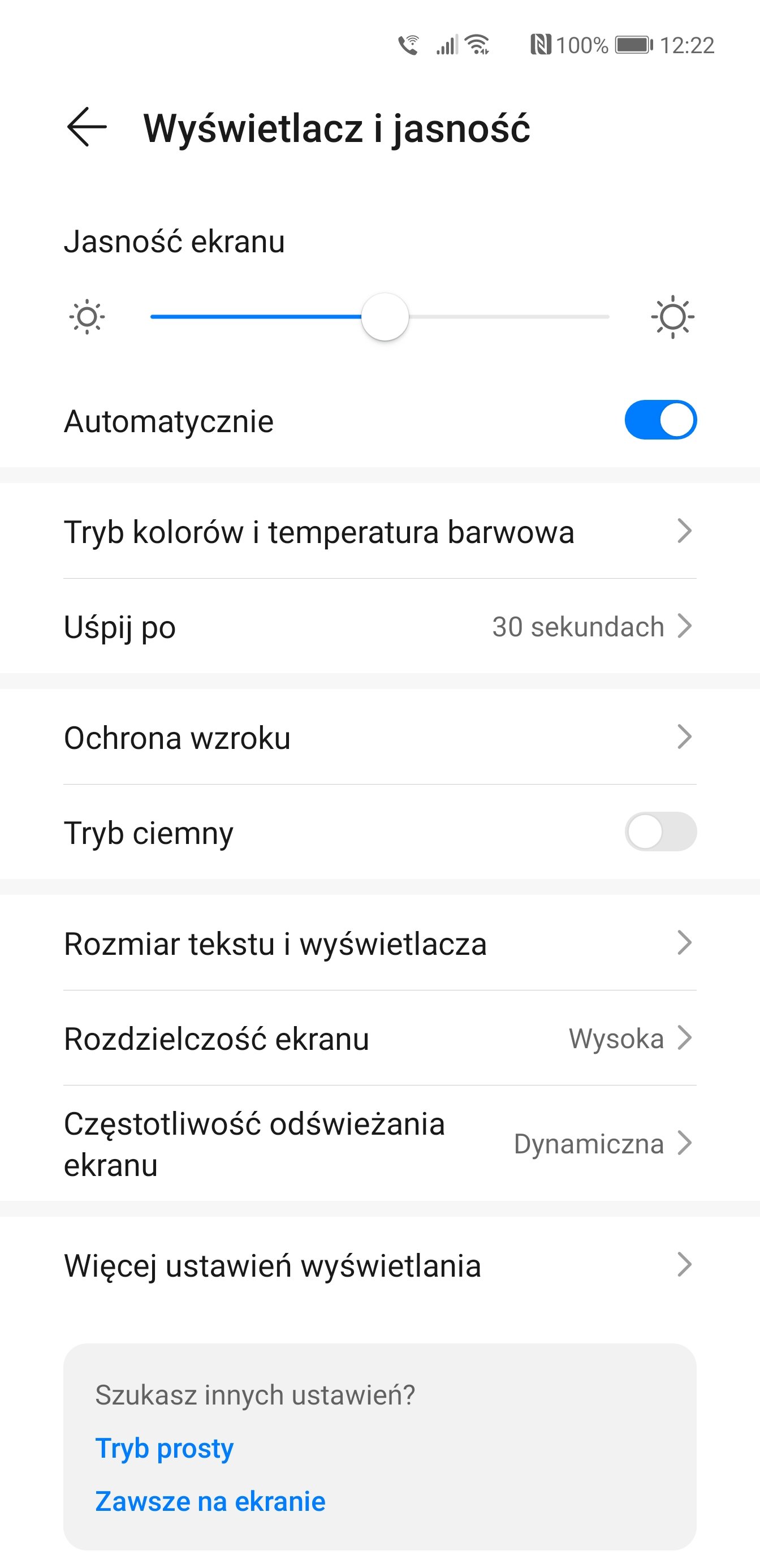Open Rozmiar tekstu i wyświetlacza
760x1568 pixels.
[x=379, y=944]
